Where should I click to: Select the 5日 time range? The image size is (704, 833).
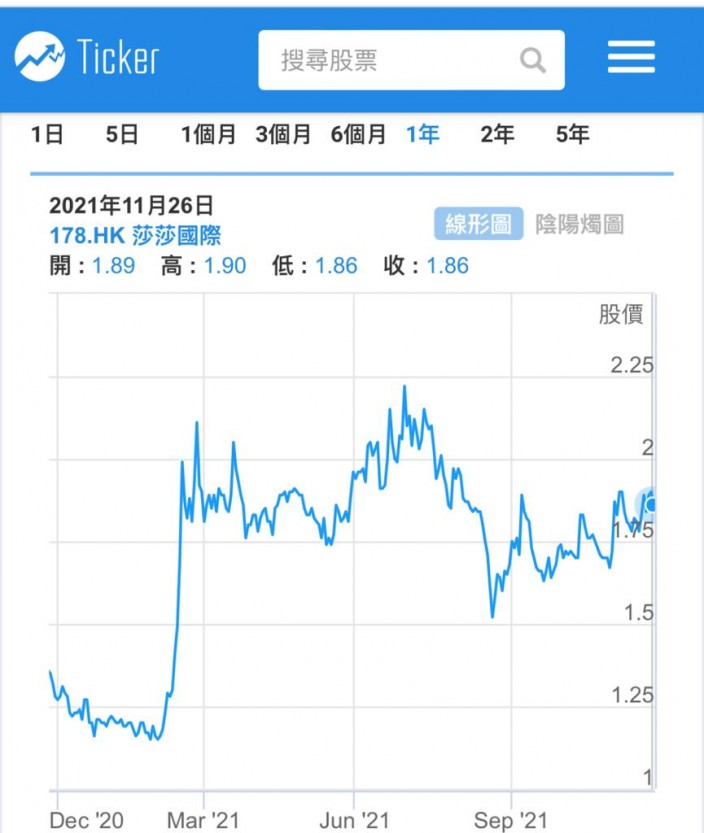coord(122,134)
